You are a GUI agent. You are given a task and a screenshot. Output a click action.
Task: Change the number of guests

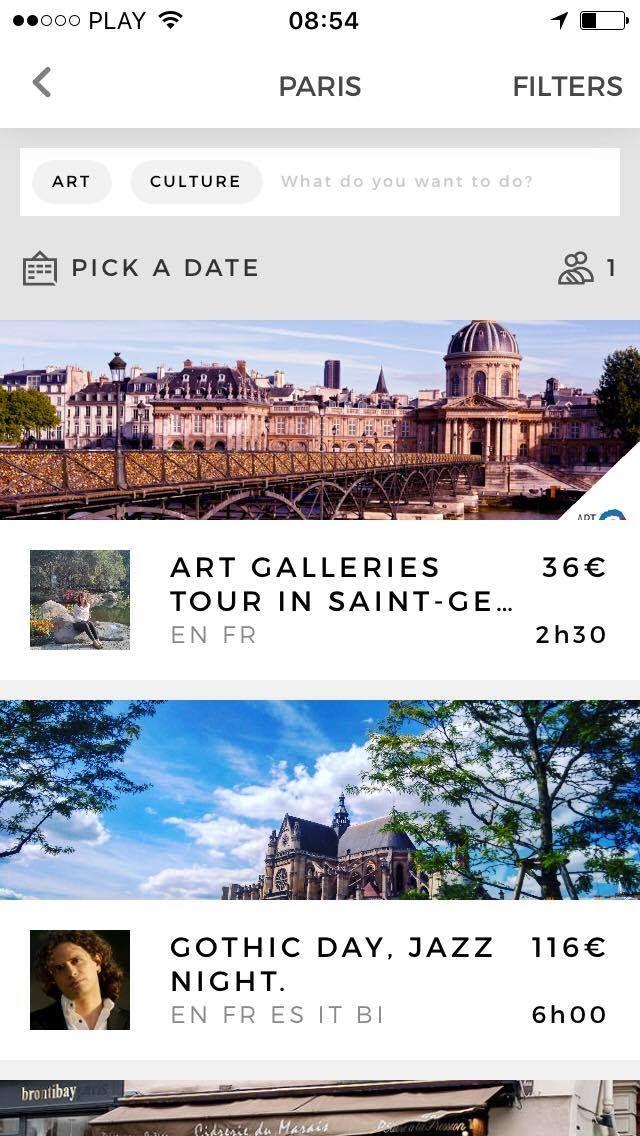[x=586, y=268]
